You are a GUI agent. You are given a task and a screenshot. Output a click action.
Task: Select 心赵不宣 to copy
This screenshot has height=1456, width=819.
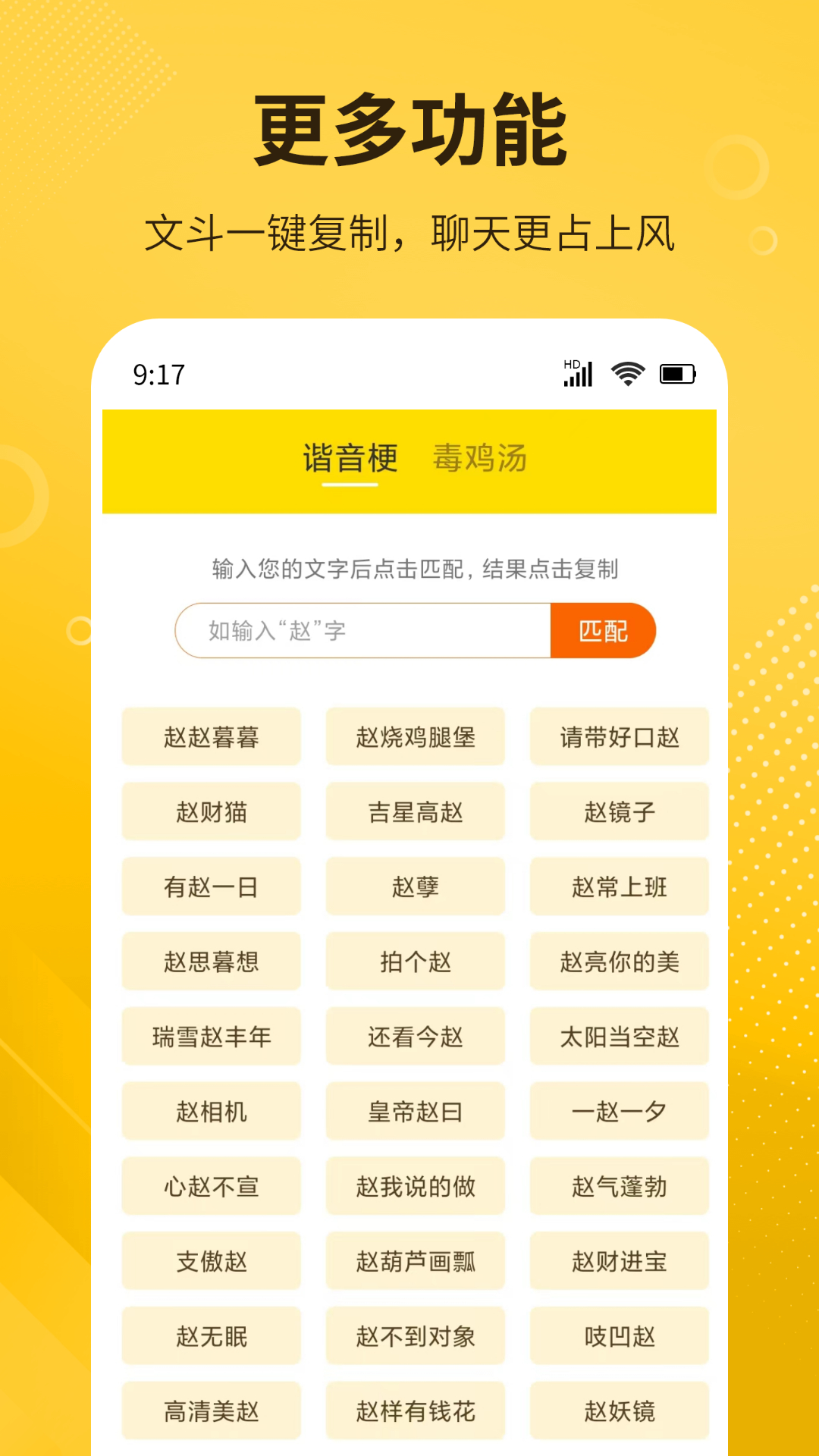[x=211, y=1187]
